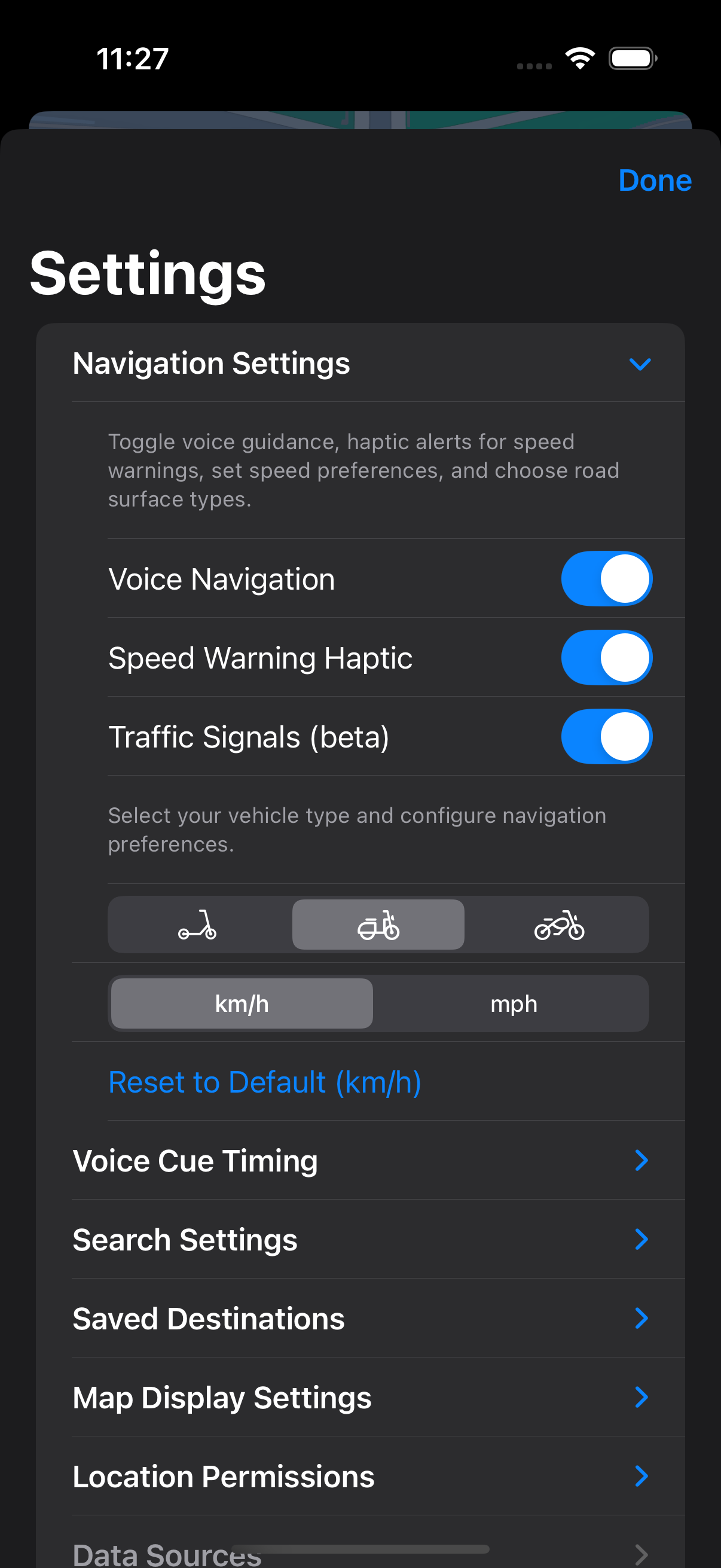Open Location Permissions
The image size is (721, 1568).
click(x=360, y=1477)
